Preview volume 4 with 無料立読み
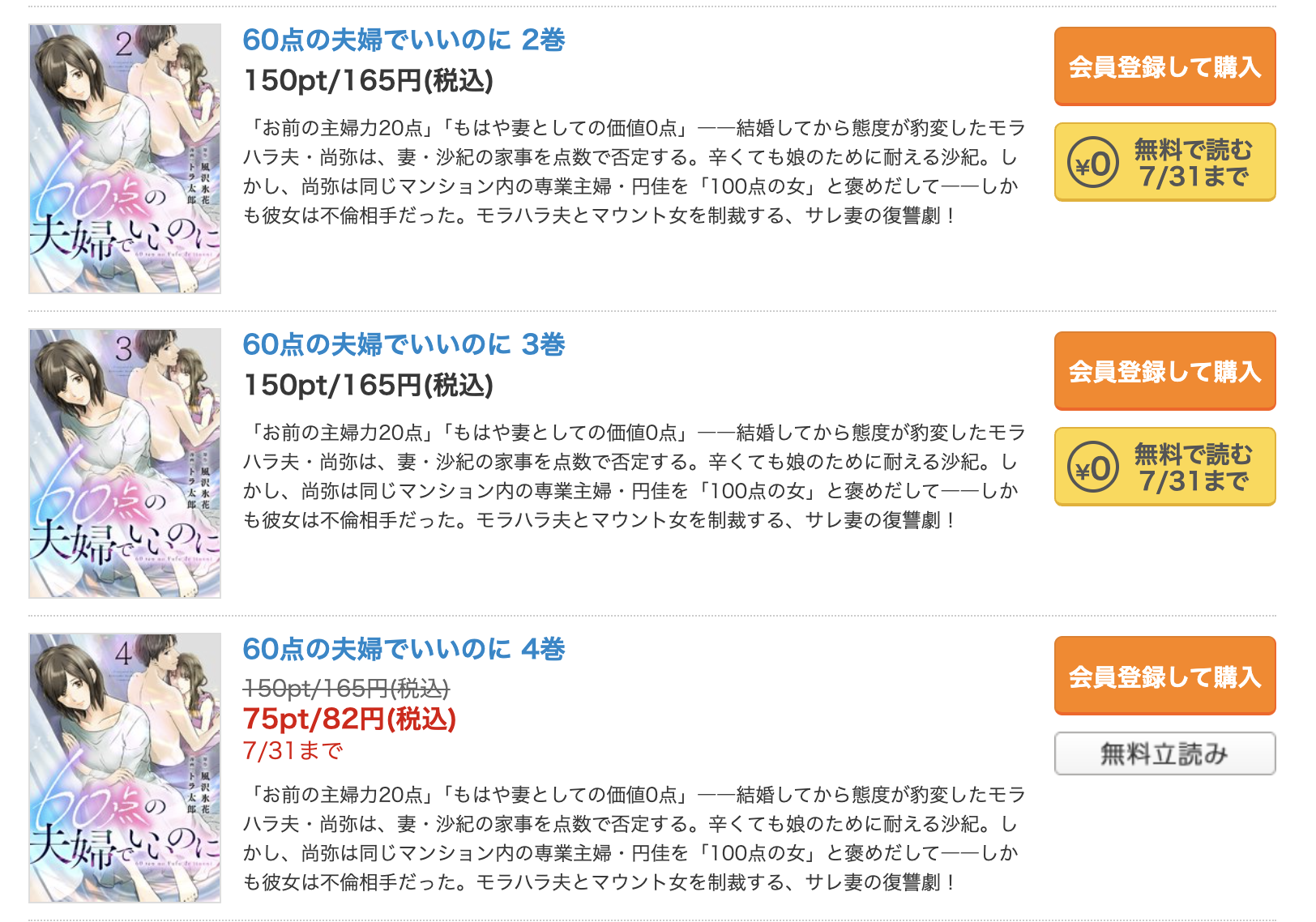This screenshot has height=922, width=1316. 1164,753
